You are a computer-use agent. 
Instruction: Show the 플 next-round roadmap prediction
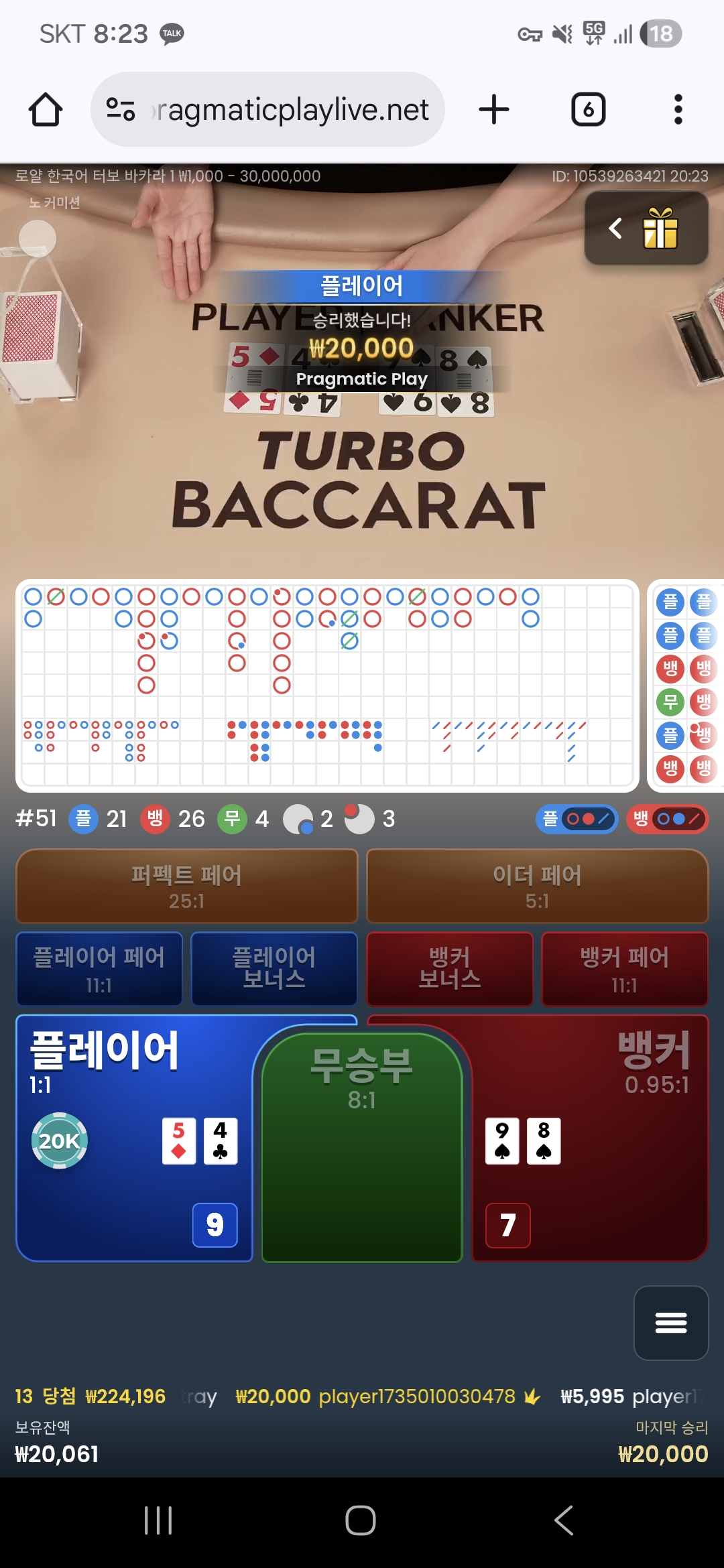[x=576, y=819]
